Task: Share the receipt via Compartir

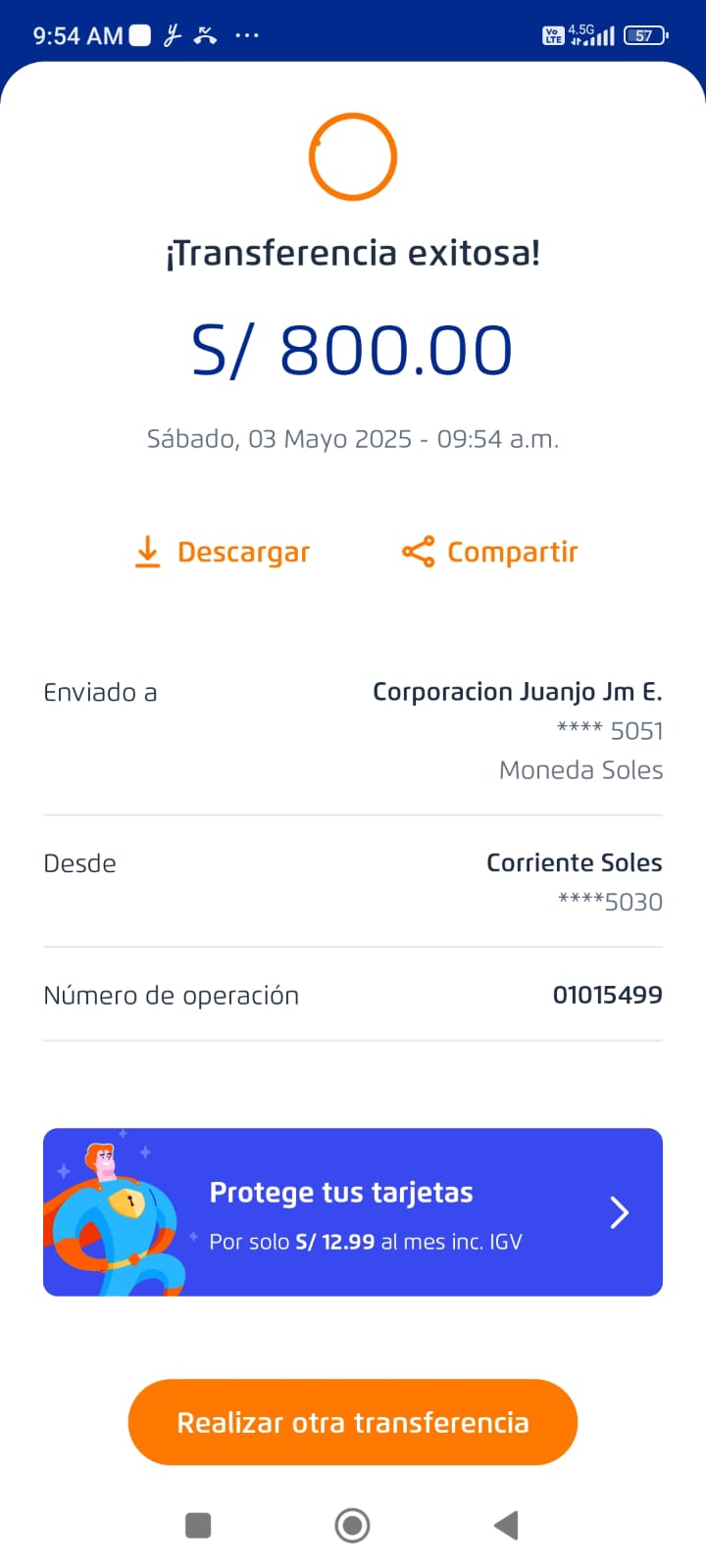Action: click(x=490, y=553)
